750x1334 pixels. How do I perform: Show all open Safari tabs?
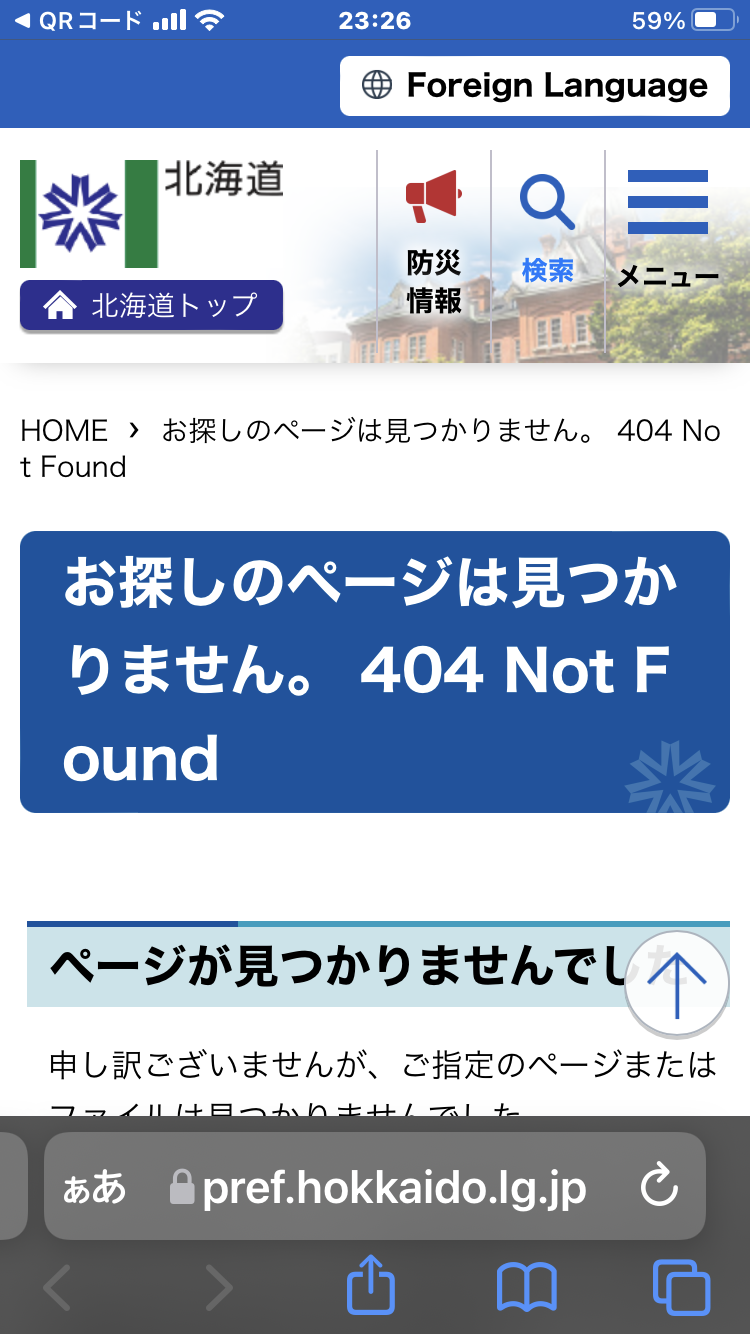(x=681, y=1288)
